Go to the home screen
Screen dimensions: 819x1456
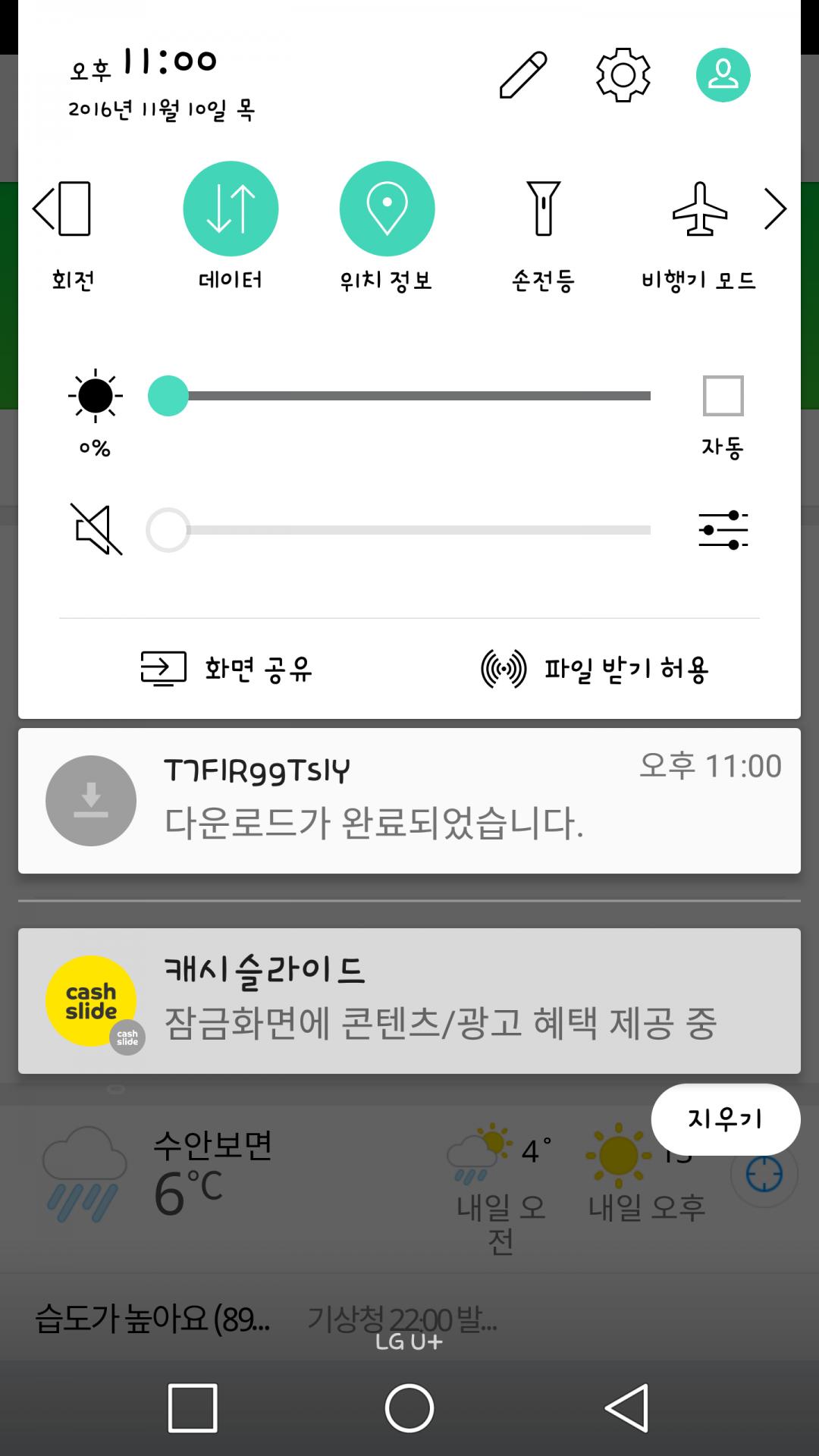[409, 1408]
